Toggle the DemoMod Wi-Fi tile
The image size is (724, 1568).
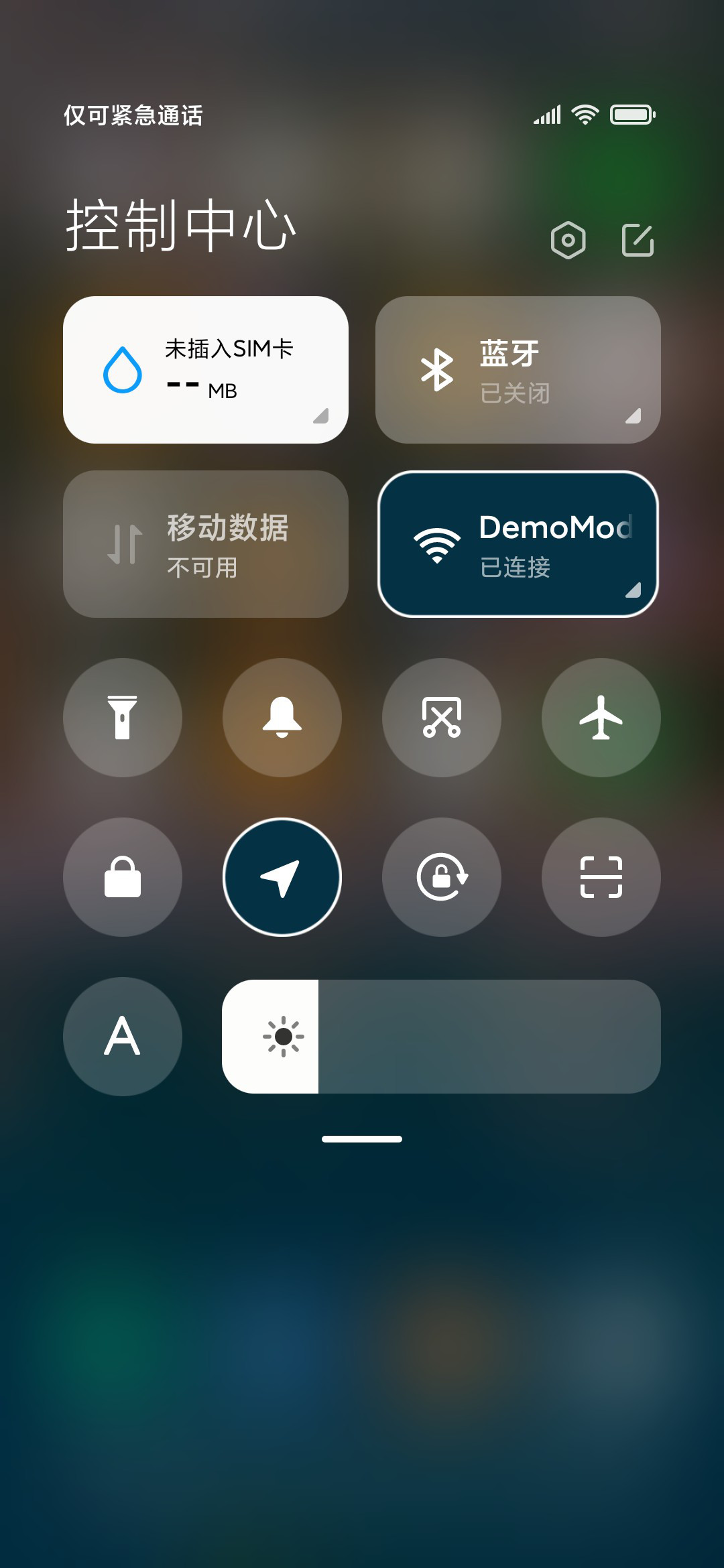coord(518,544)
